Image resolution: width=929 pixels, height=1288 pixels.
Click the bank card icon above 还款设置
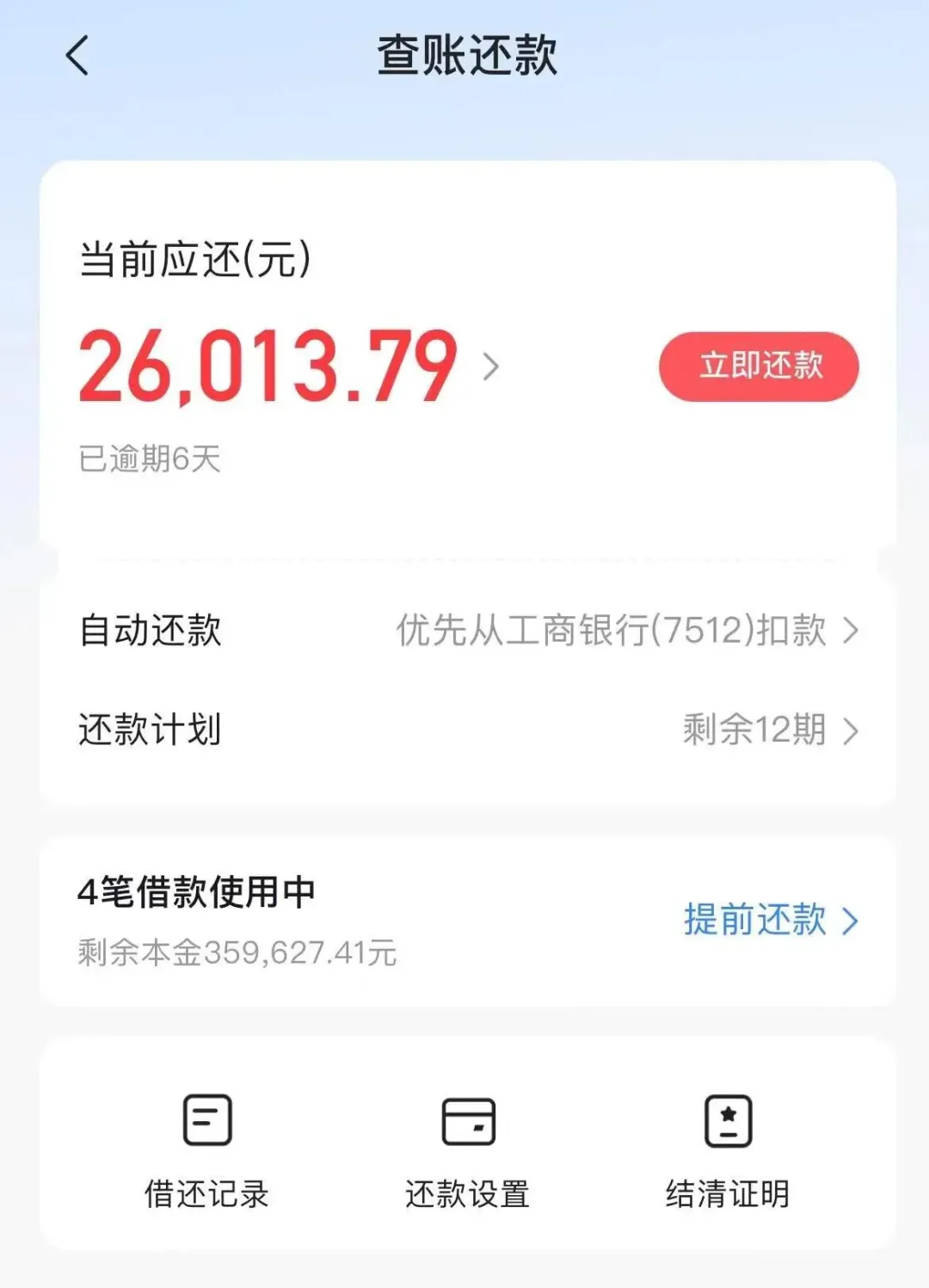(x=466, y=1121)
